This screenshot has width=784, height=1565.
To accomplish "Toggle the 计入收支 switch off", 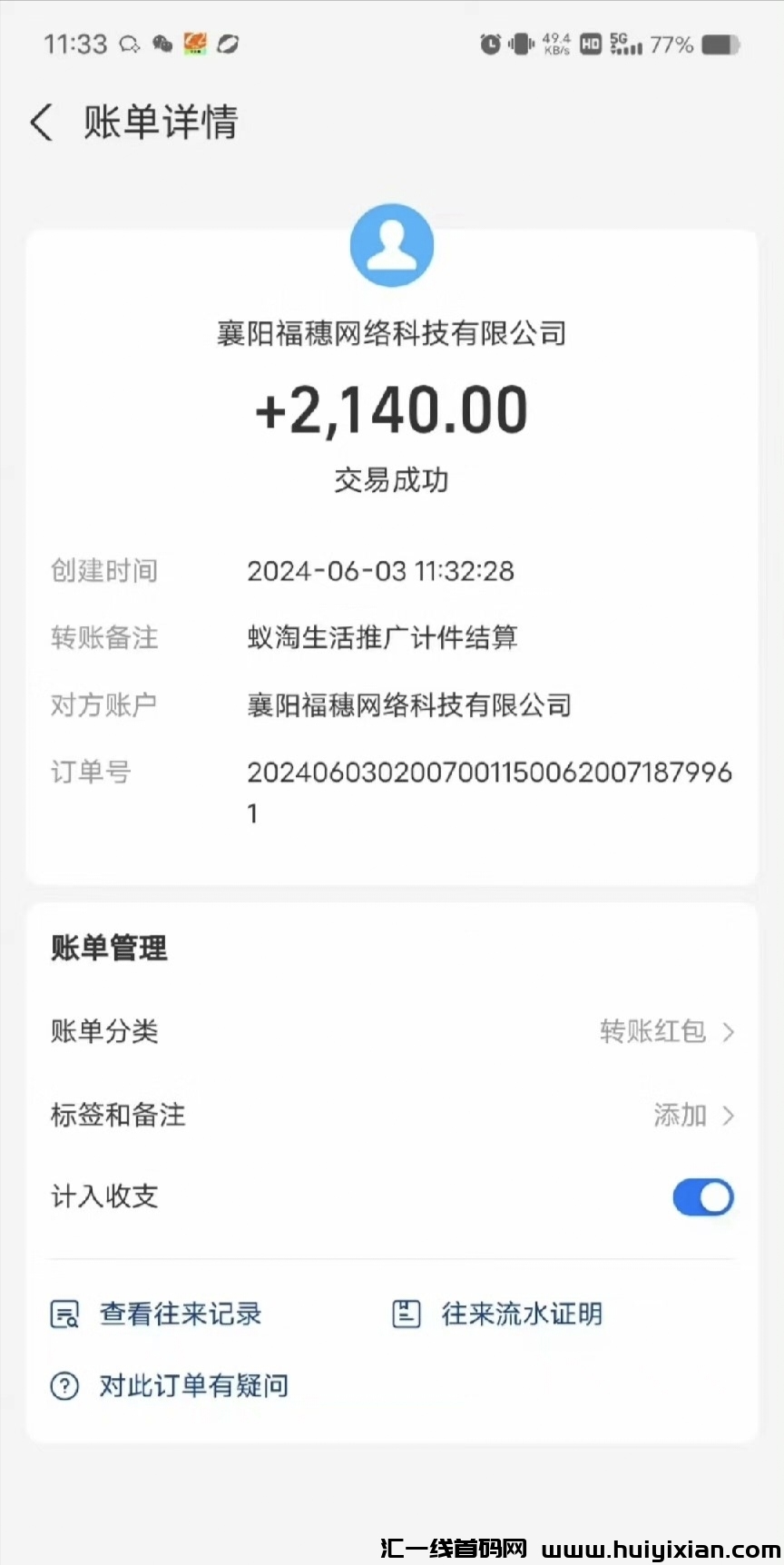I will 702,1197.
